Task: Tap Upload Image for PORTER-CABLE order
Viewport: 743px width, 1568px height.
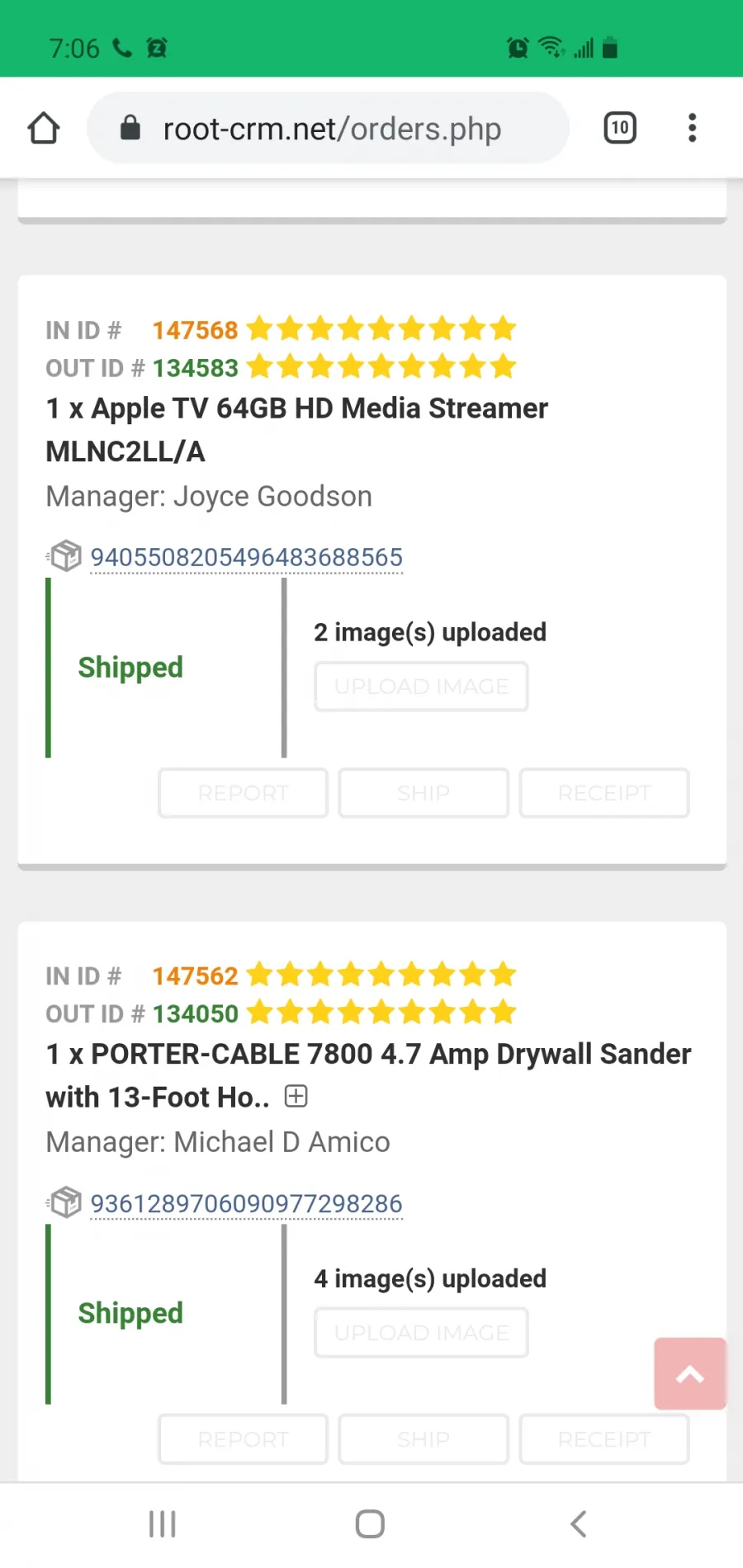Action: click(x=421, y=1333)
